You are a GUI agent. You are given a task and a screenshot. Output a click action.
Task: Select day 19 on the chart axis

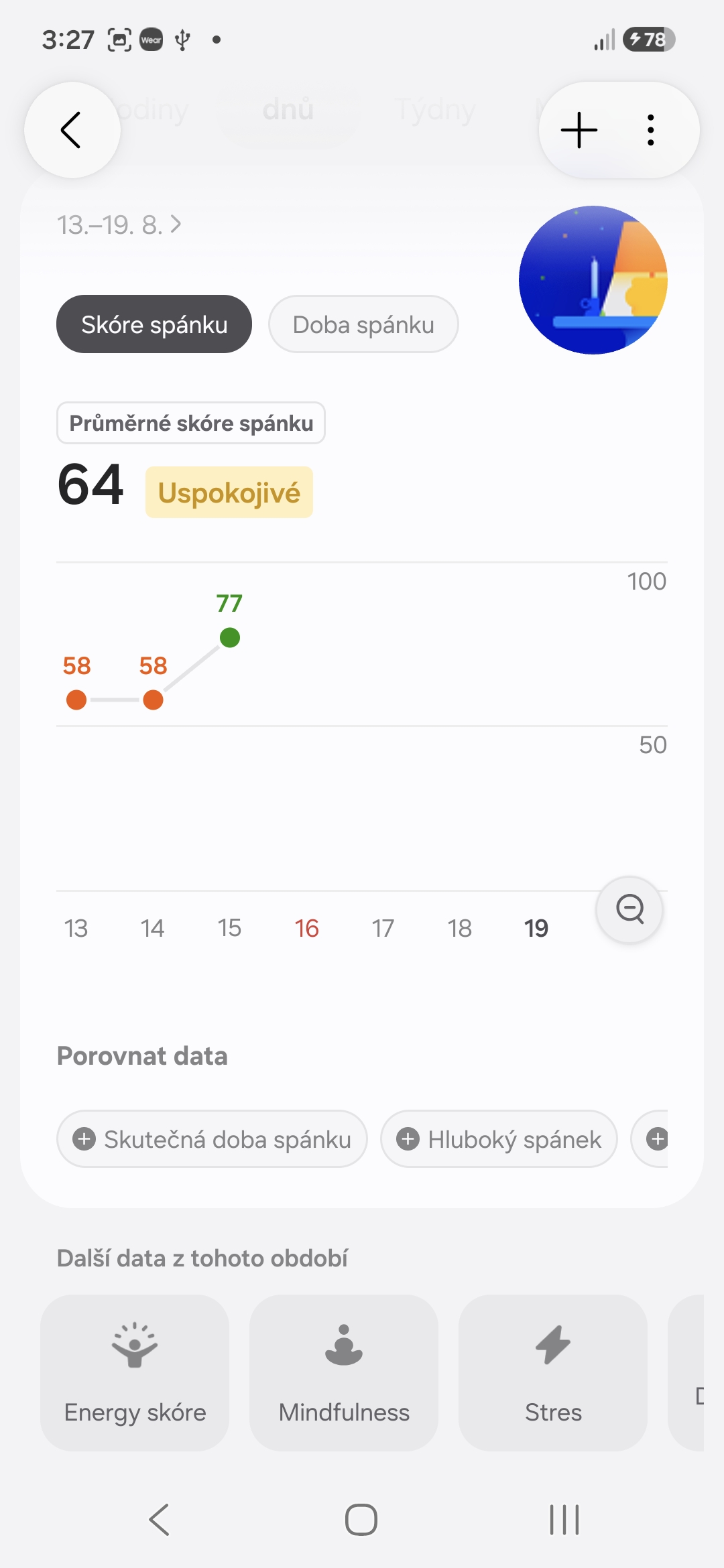536,928
